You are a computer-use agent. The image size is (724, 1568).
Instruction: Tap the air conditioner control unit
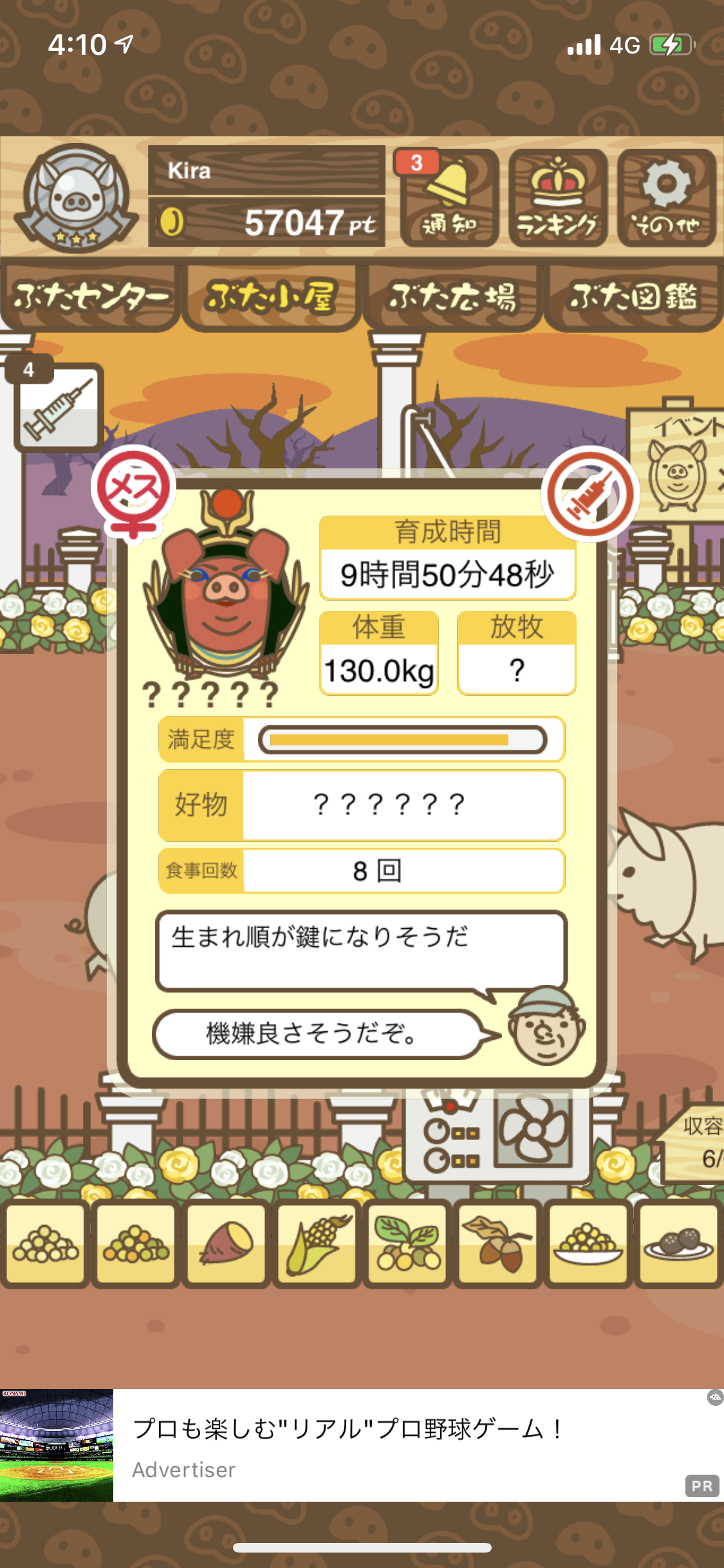point(497,1136)
